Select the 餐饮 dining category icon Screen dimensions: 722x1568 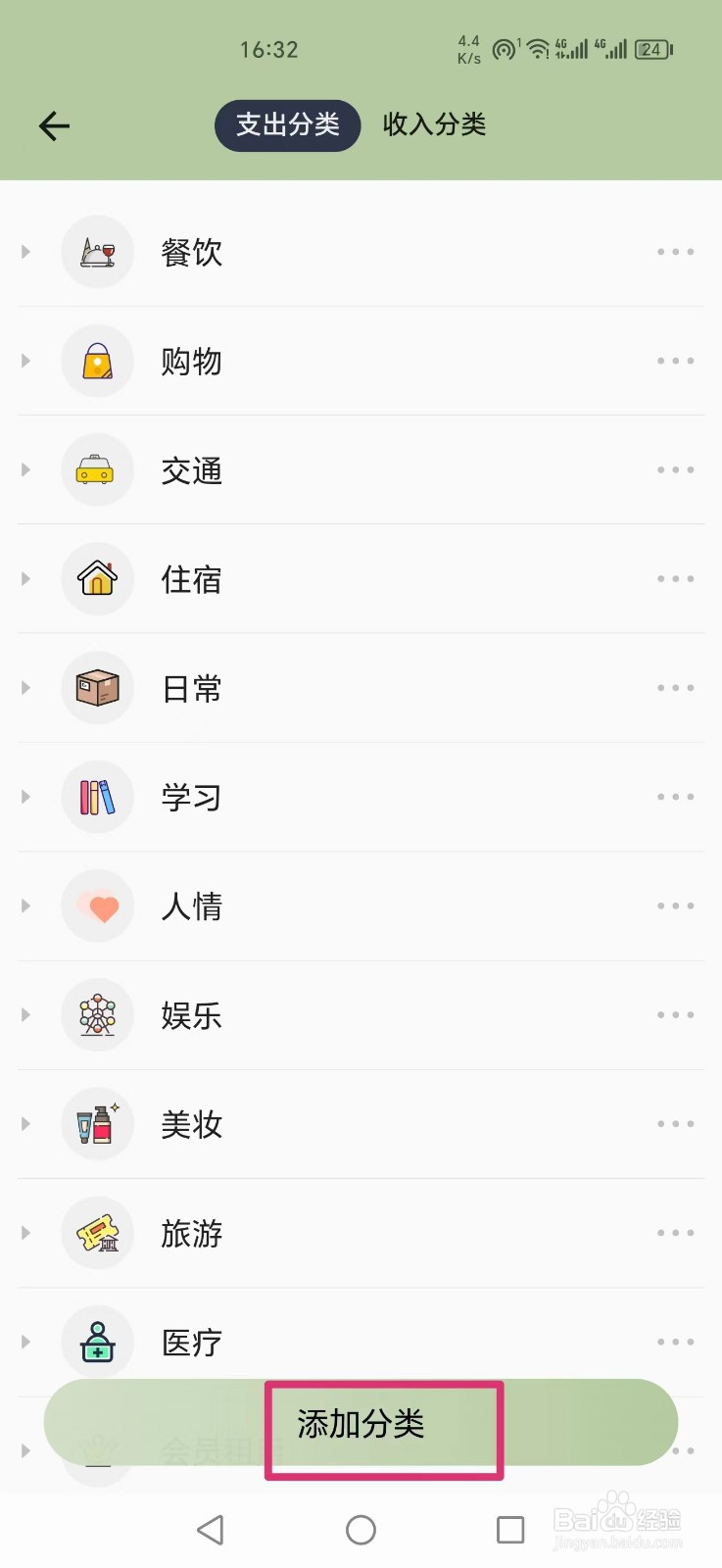97,251
